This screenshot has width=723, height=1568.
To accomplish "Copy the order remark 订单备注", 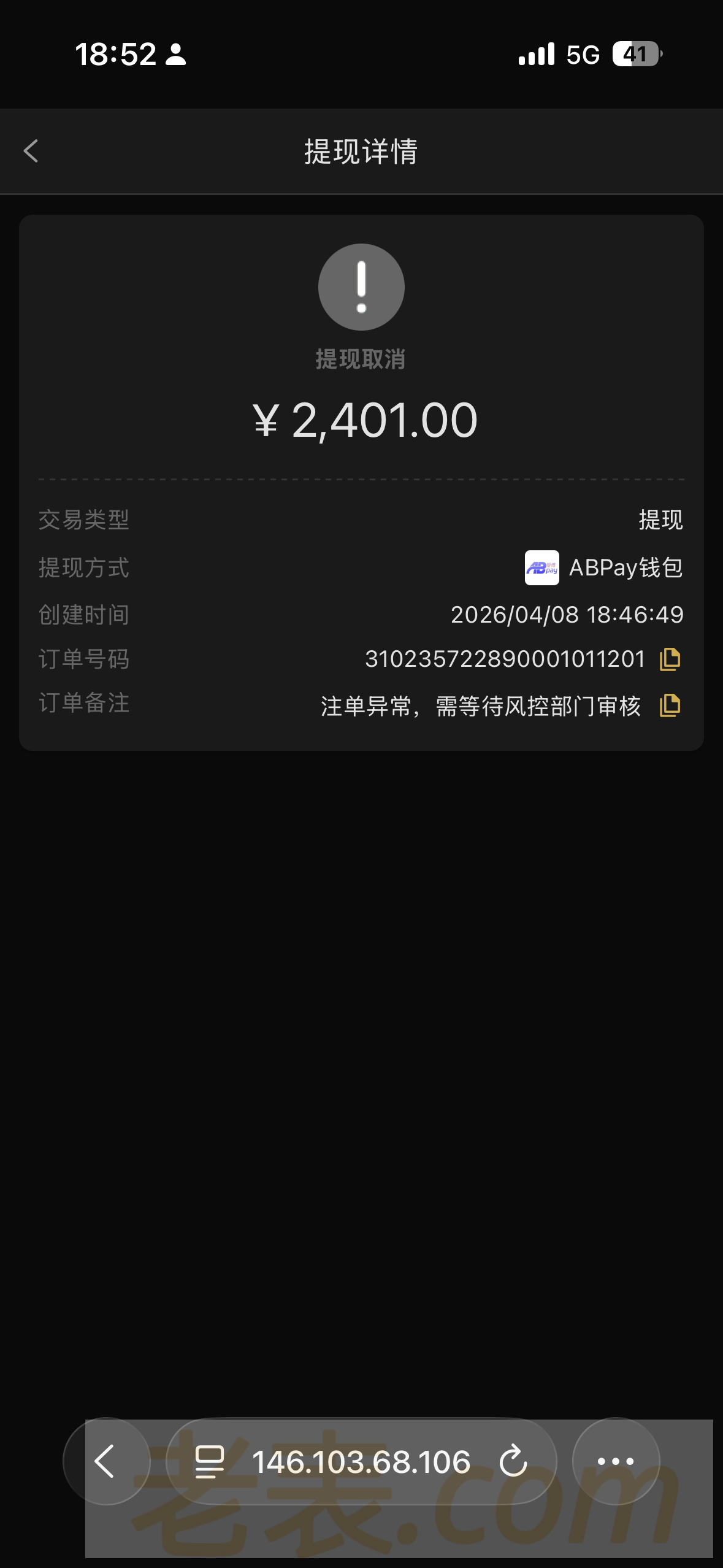I will click(x=670, y=705).
